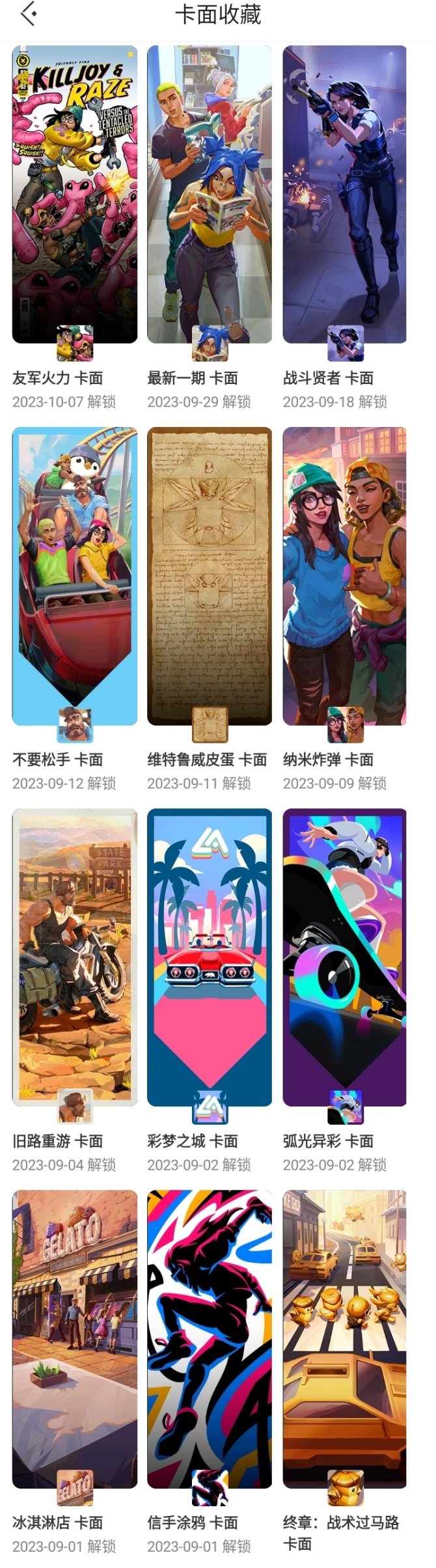The image size is (436, 1568).
Task: Open the 终章：战术过马路 卡面 card
Action: pos(345,1339)
